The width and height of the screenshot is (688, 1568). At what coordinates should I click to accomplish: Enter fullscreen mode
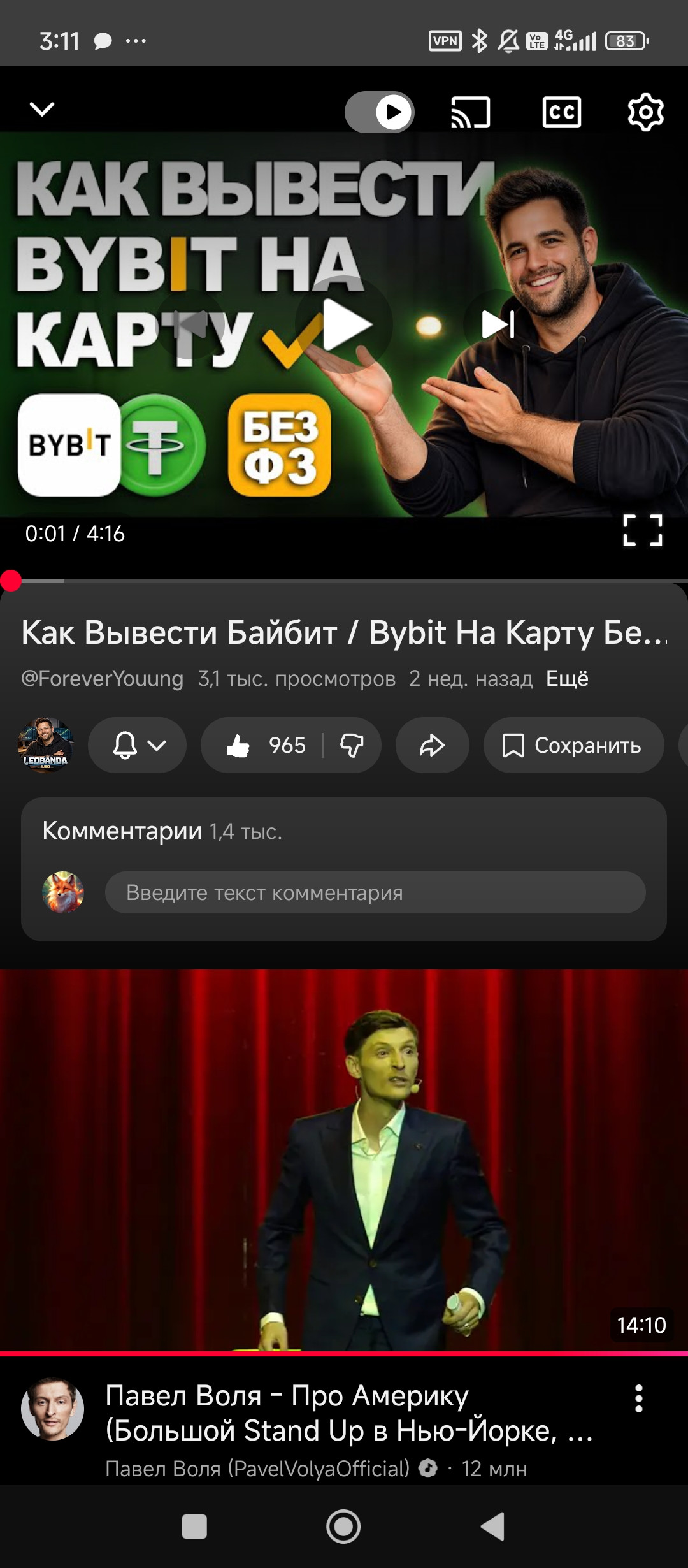click(642, 530)
